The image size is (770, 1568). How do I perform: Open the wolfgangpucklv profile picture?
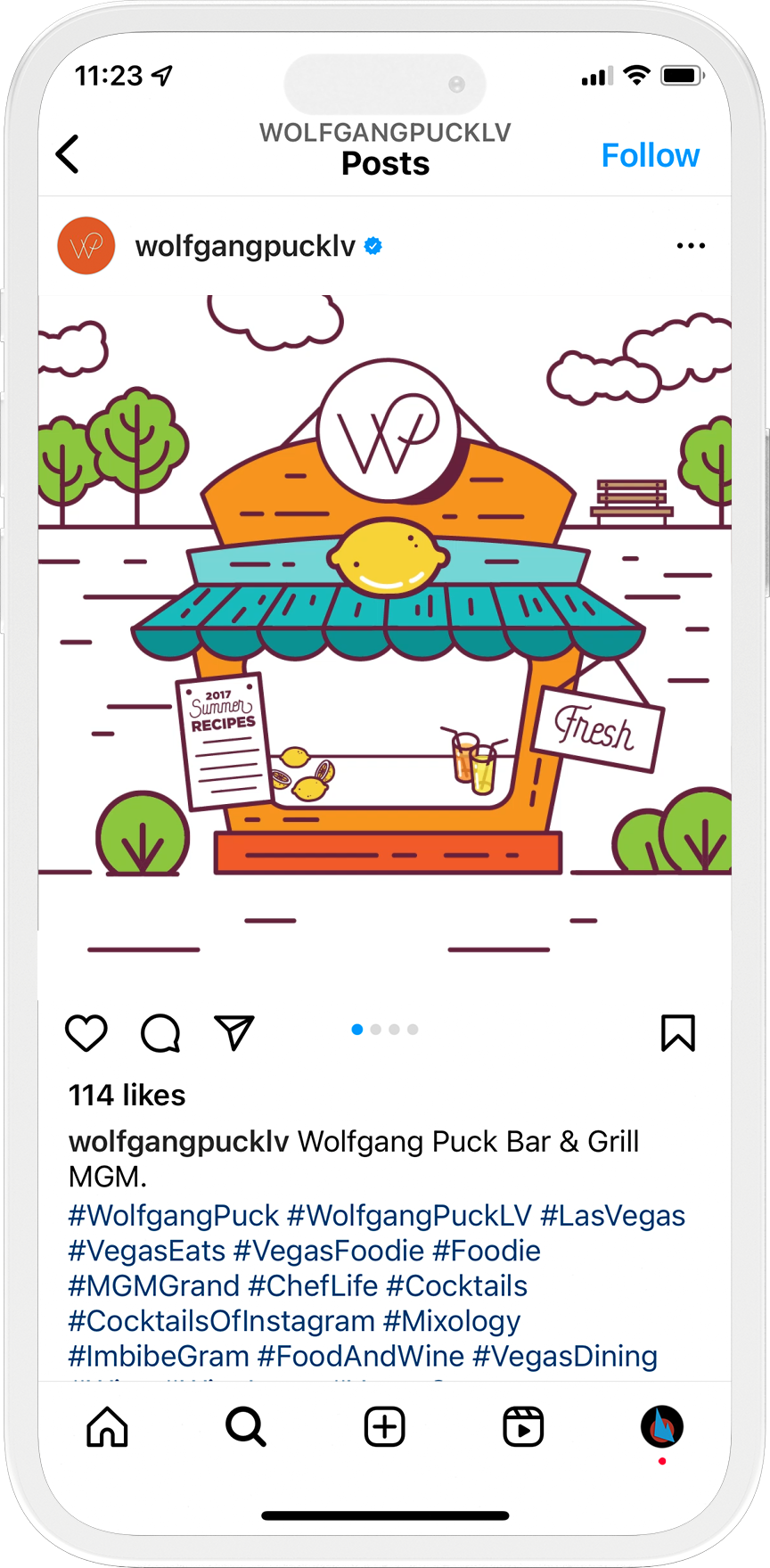(x=86, y=245)
